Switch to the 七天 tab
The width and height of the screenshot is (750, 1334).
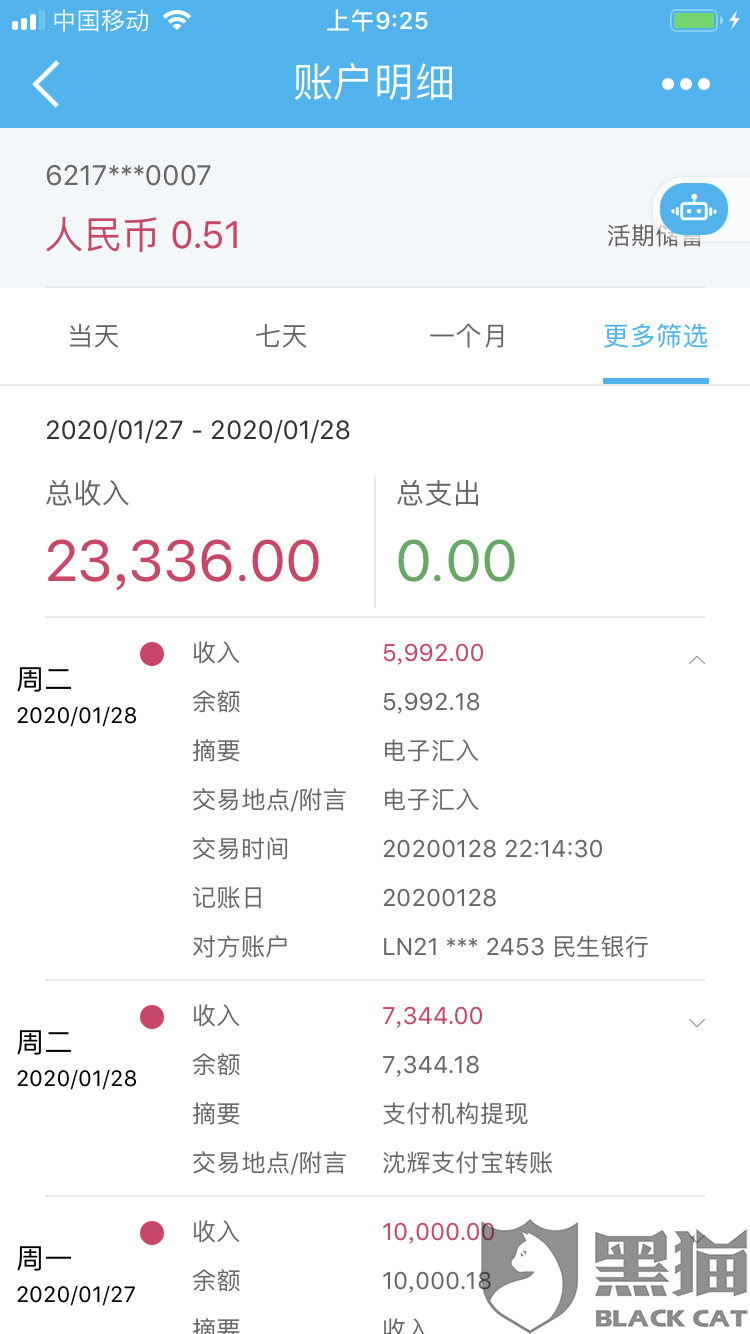click(281, 336)
